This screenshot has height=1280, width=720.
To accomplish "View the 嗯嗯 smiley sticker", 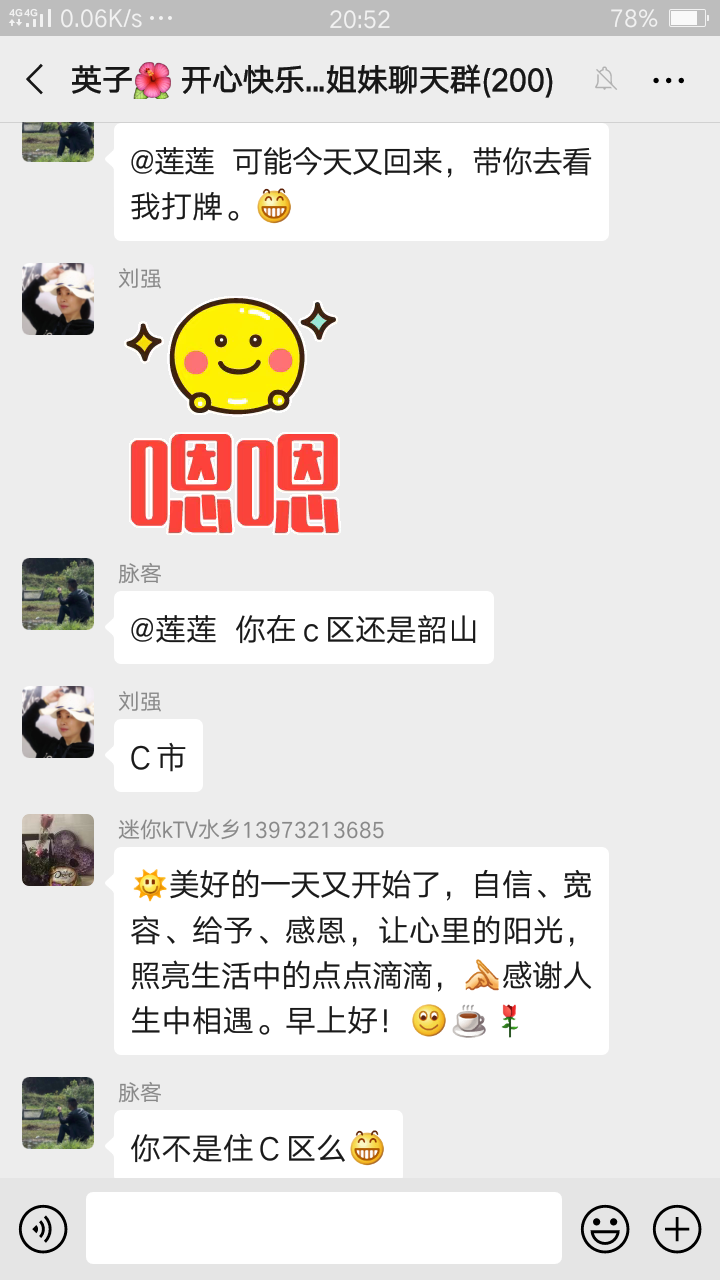I will [x=235, y=415].
